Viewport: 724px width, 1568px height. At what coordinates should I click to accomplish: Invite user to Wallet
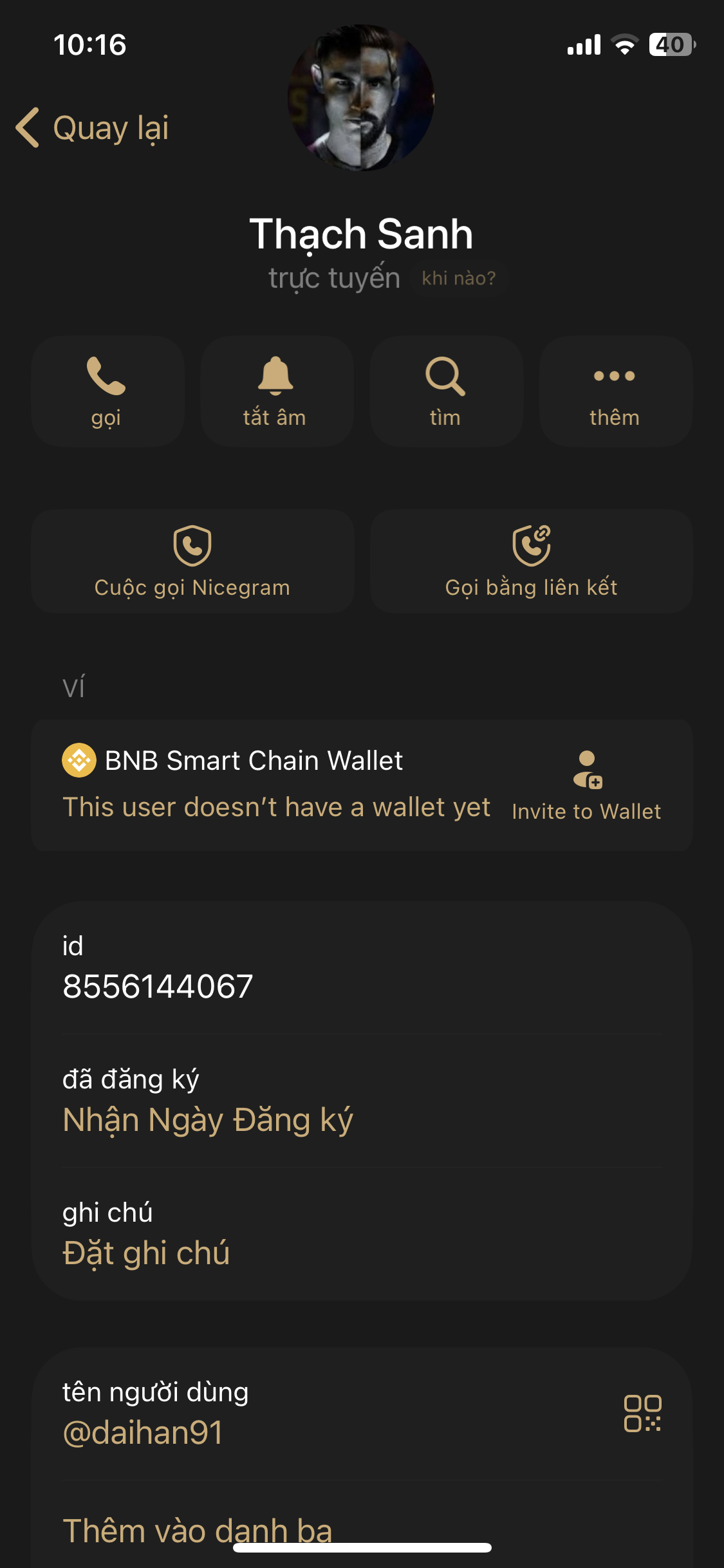click(586, 786)
